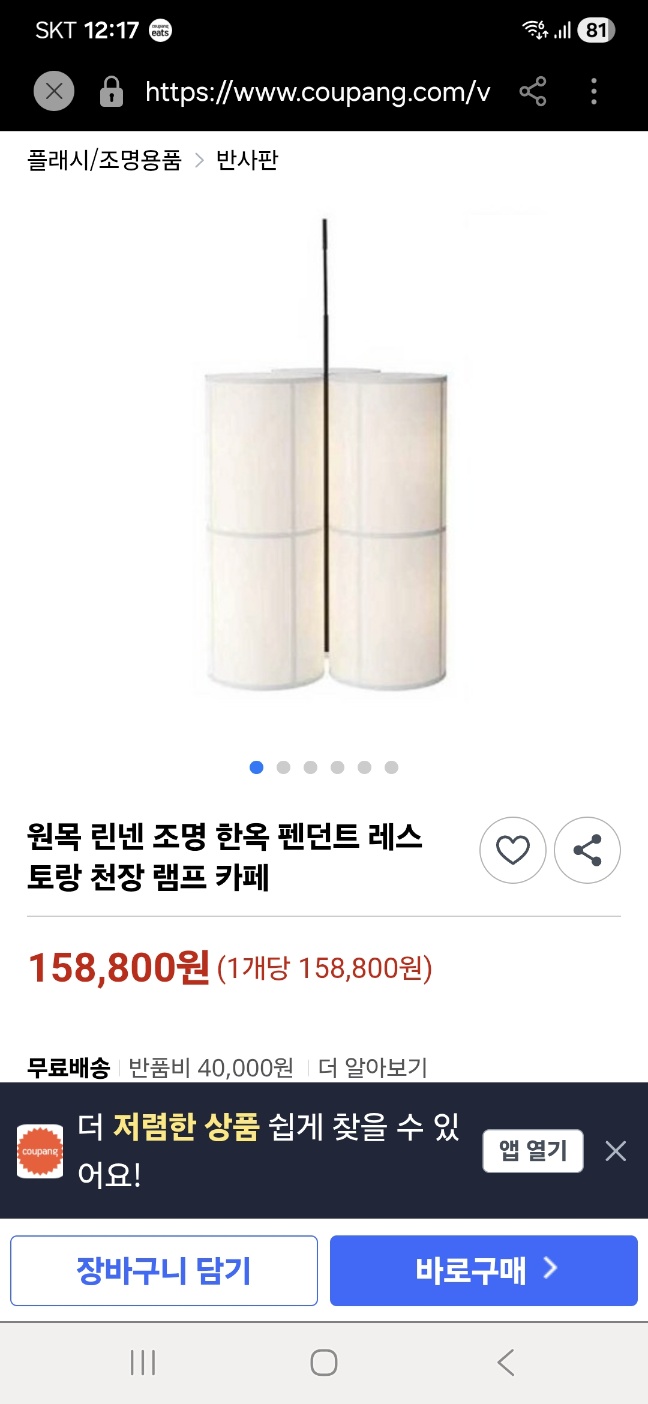Go back with the system back button

point(506,1362)
